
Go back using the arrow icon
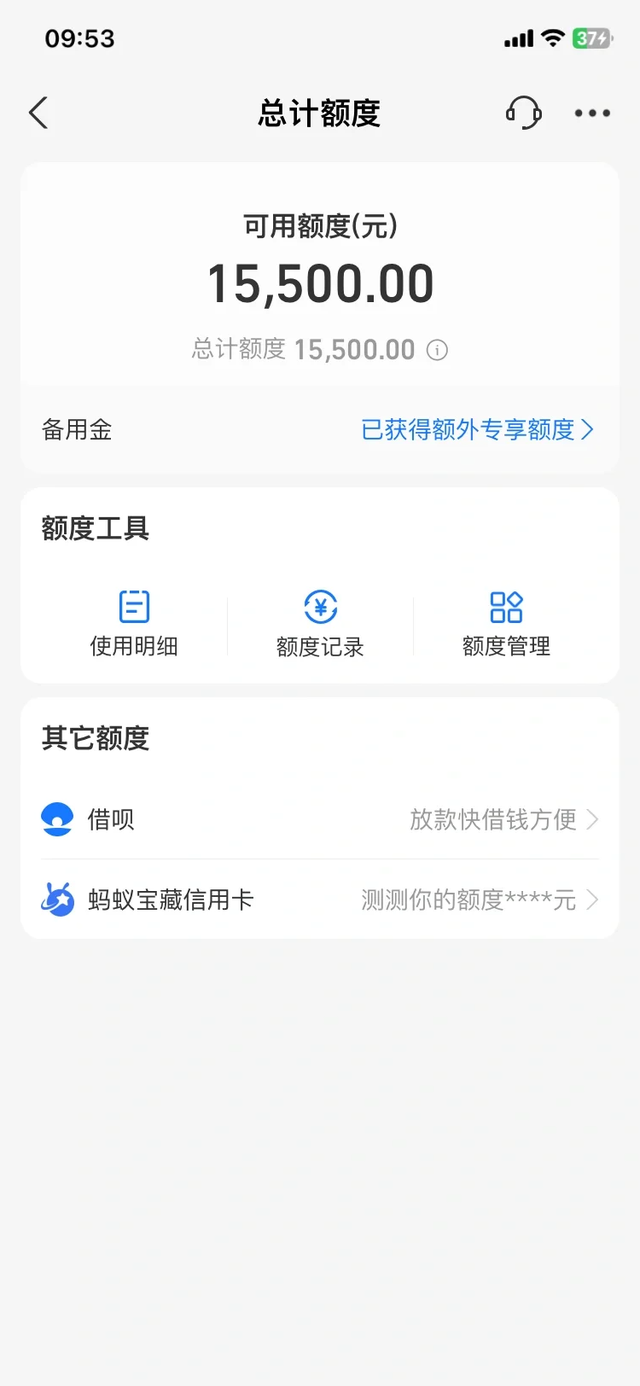39,113
